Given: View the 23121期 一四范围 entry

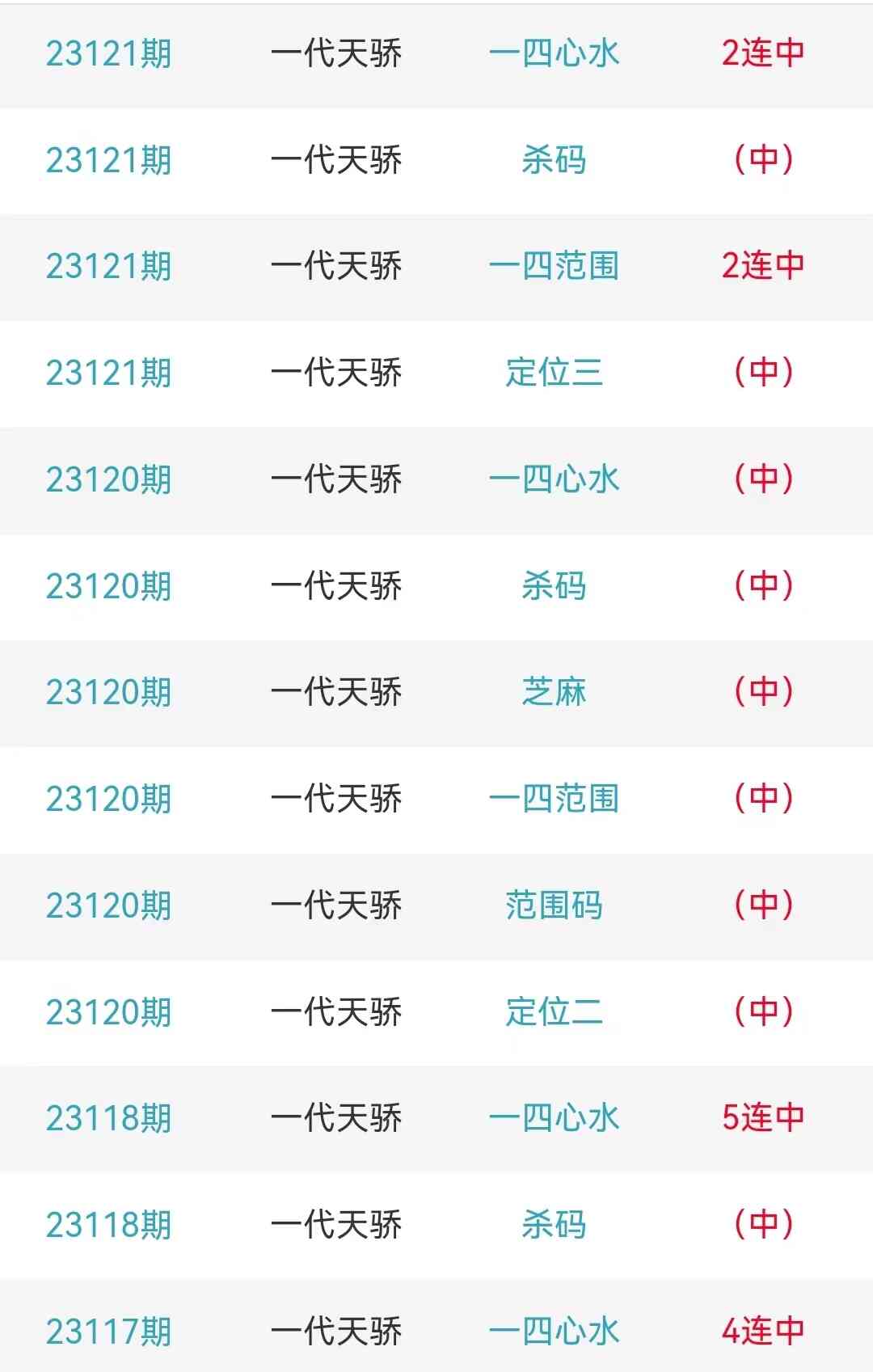Looking at the screenshot, I should coord(554,267).
